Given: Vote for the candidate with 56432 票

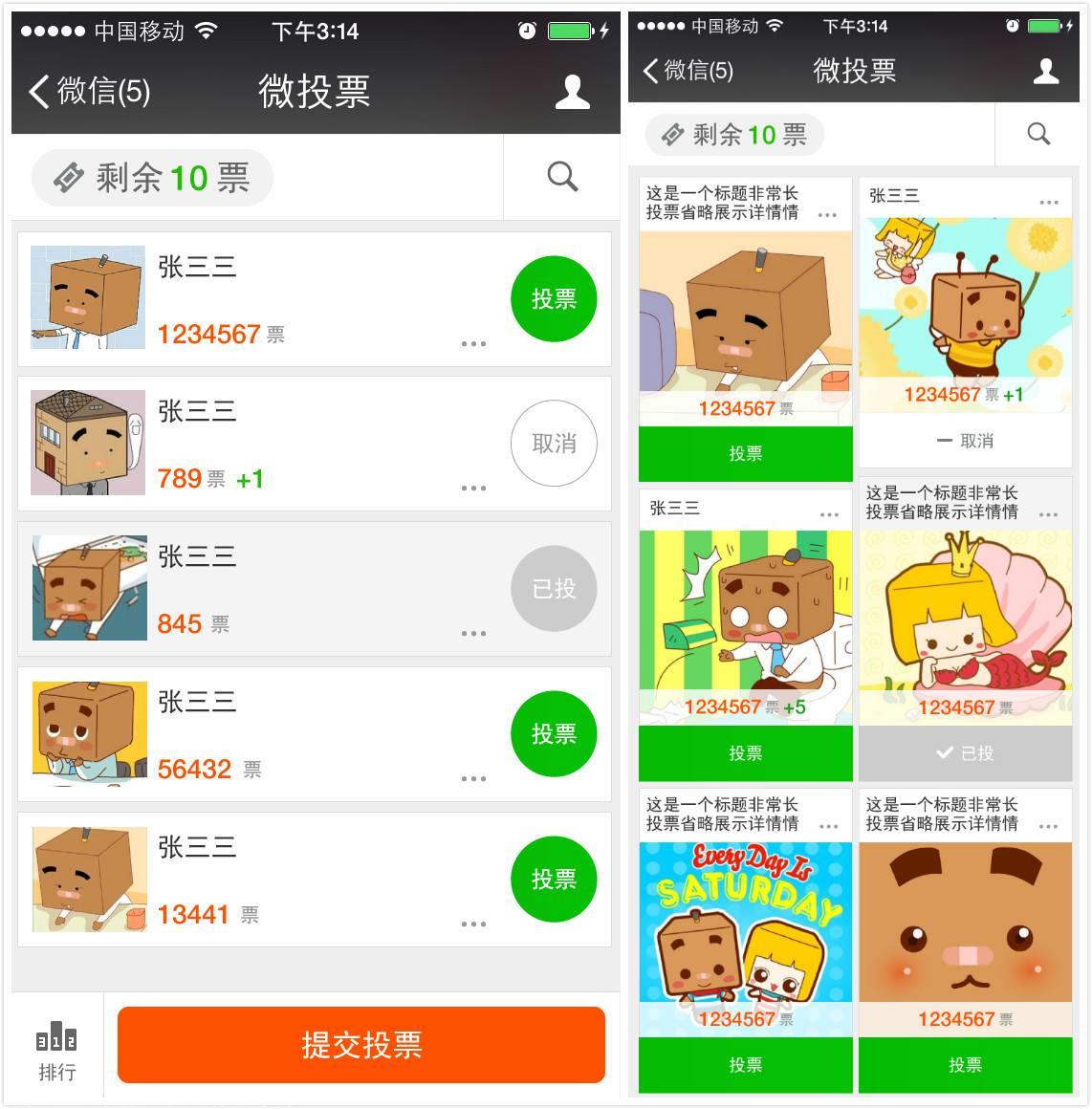Looking at the screenshot, I should click(x=554, y=733).
